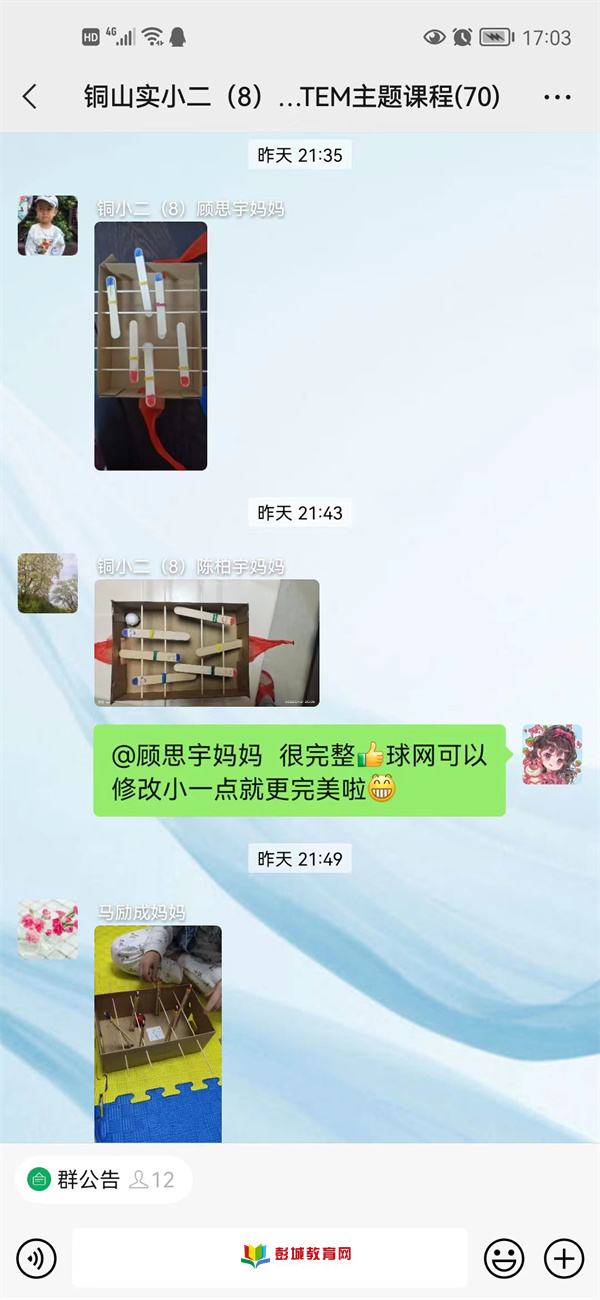
Task: Tap the message text input field
Action: [x=270, y=1258]
